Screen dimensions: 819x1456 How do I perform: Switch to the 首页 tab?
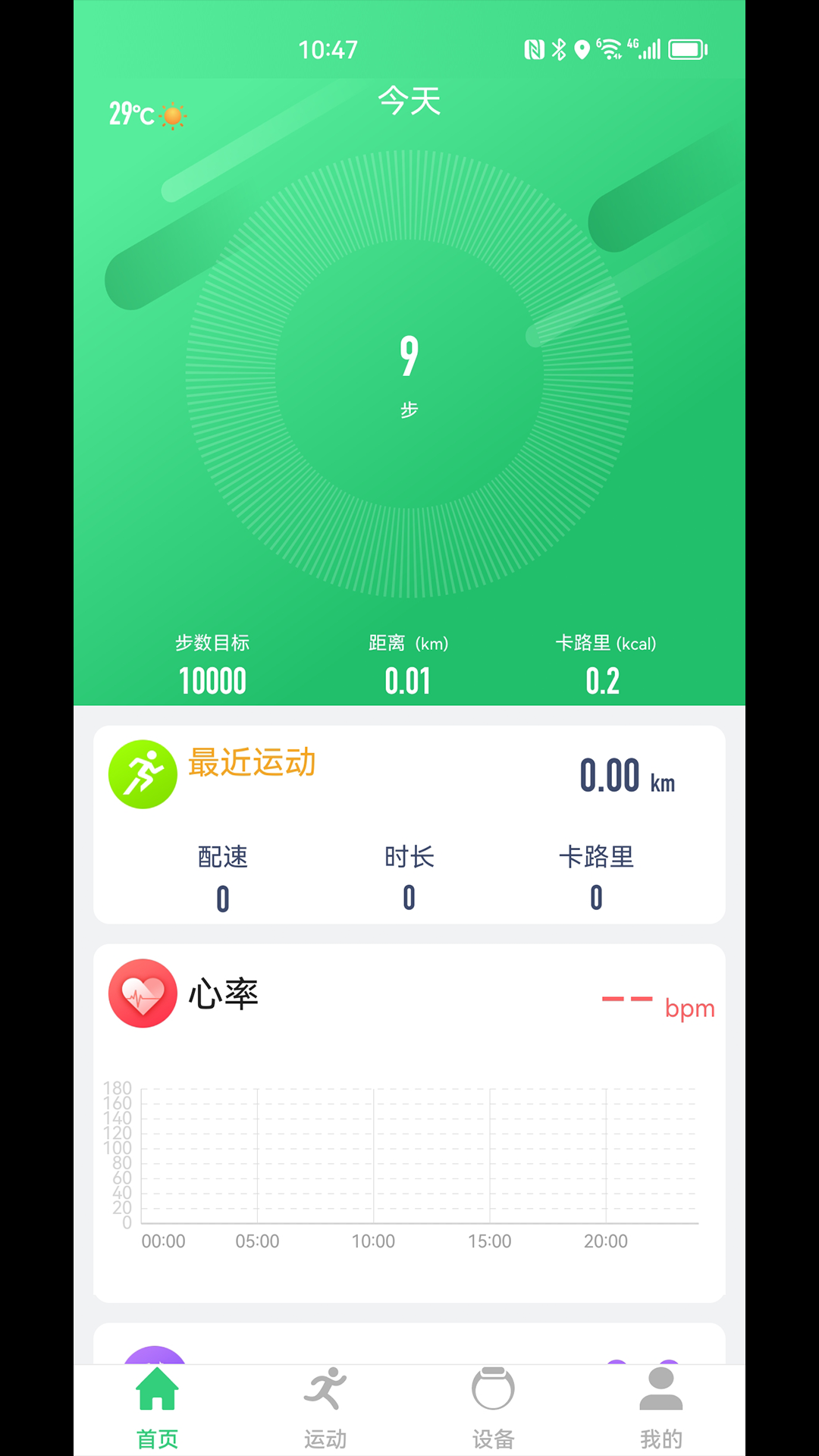click(x=157, y=1407)
